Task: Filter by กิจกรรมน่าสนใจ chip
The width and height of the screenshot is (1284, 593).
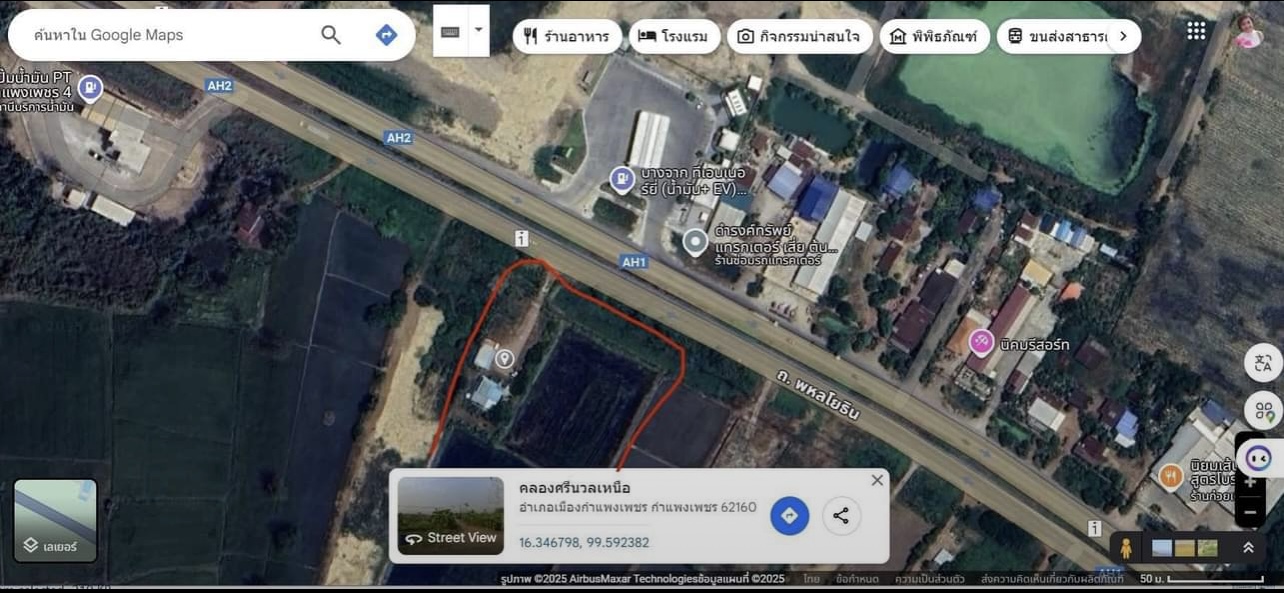Action: coord(799,37)
